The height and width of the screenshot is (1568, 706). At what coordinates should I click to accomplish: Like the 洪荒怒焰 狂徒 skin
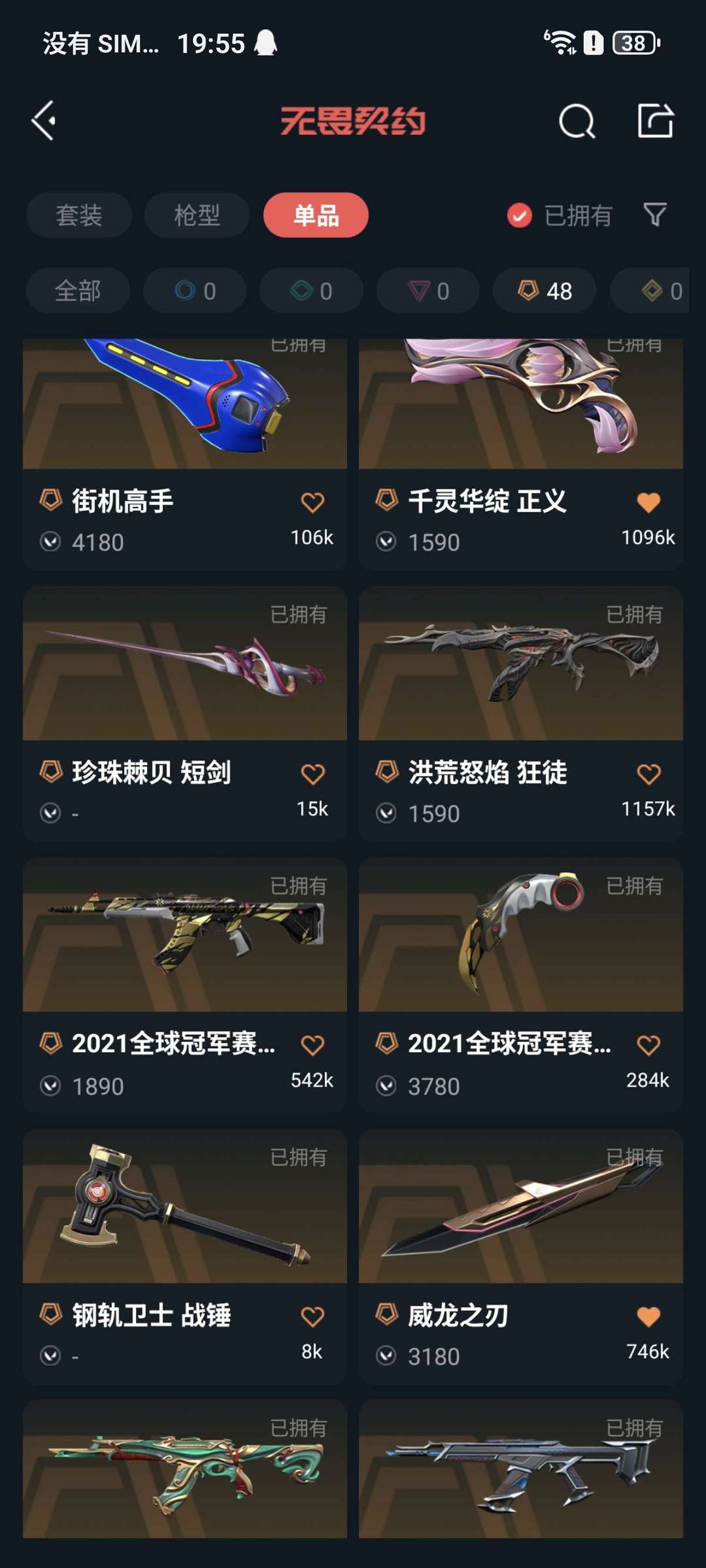[648, 774]
